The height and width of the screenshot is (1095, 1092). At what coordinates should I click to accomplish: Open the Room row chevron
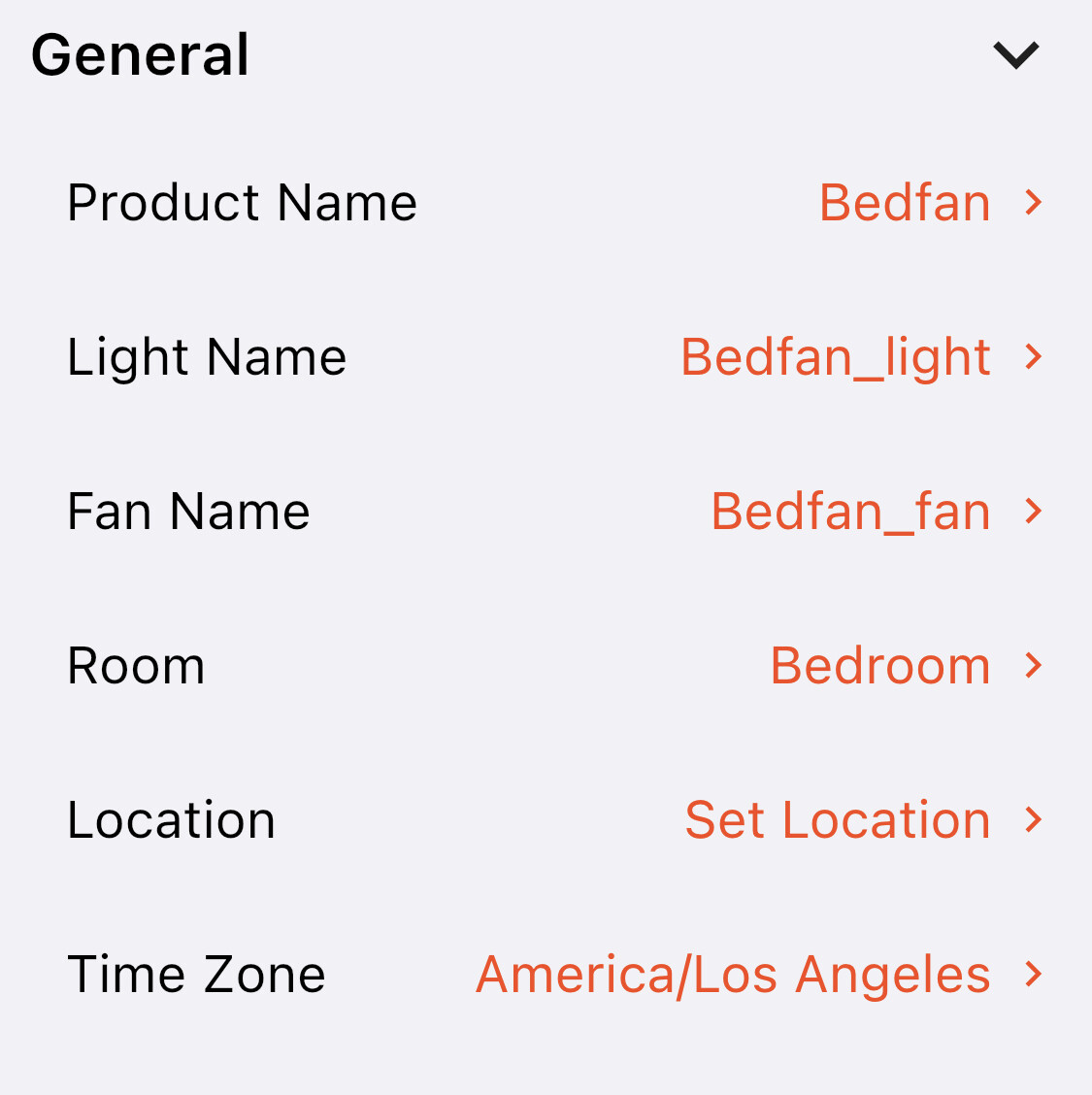click(1033, 665)
